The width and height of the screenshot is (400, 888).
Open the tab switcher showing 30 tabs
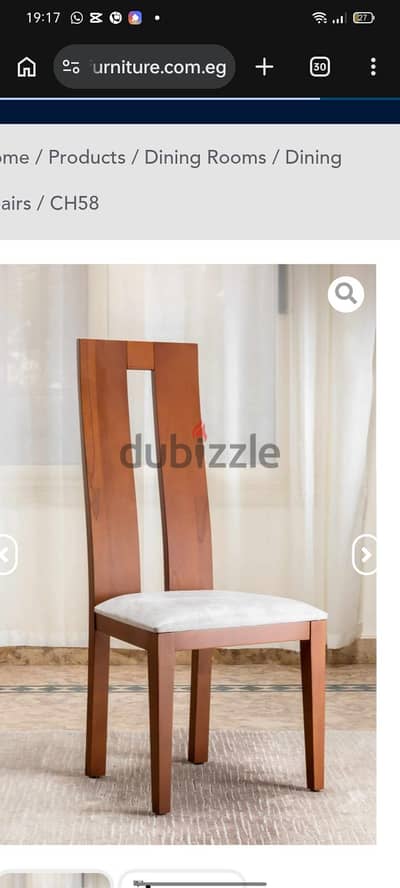320,67
